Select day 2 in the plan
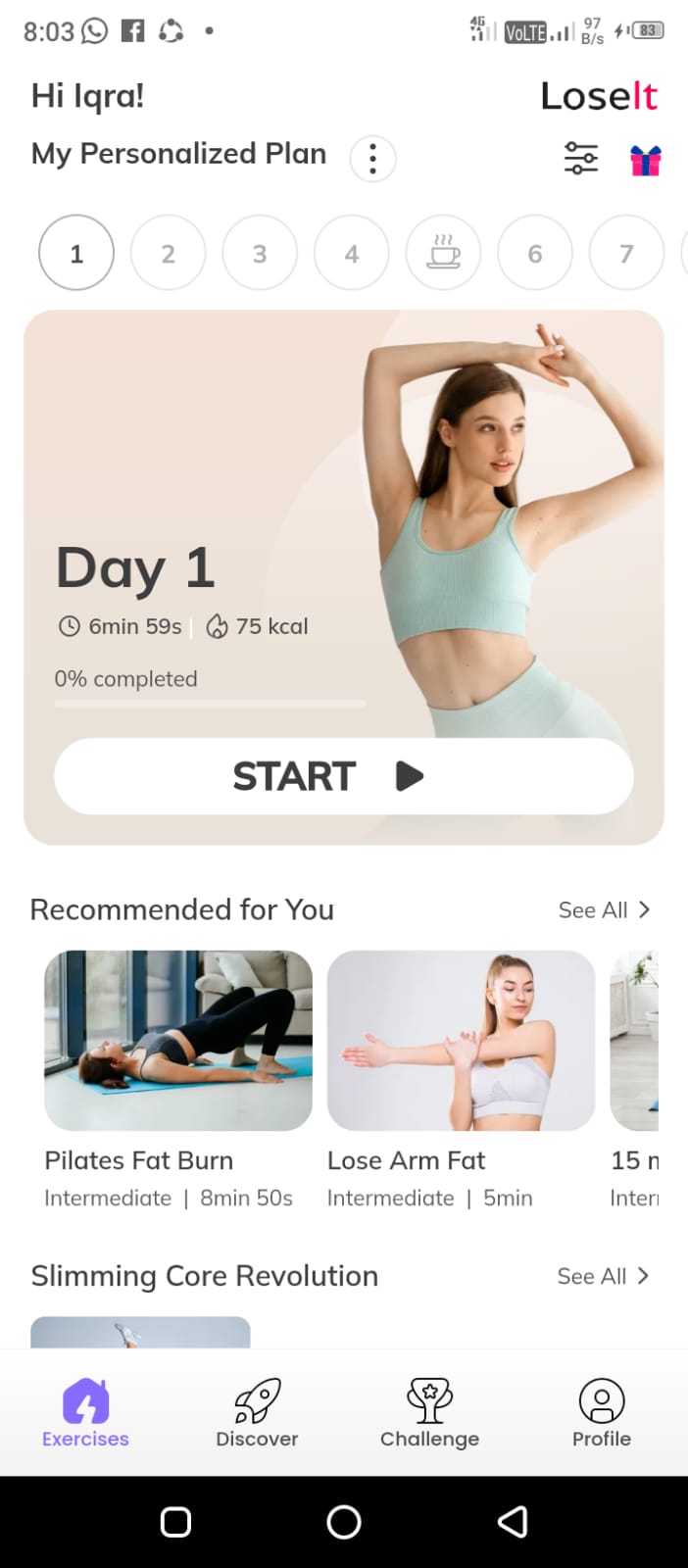 168,254
